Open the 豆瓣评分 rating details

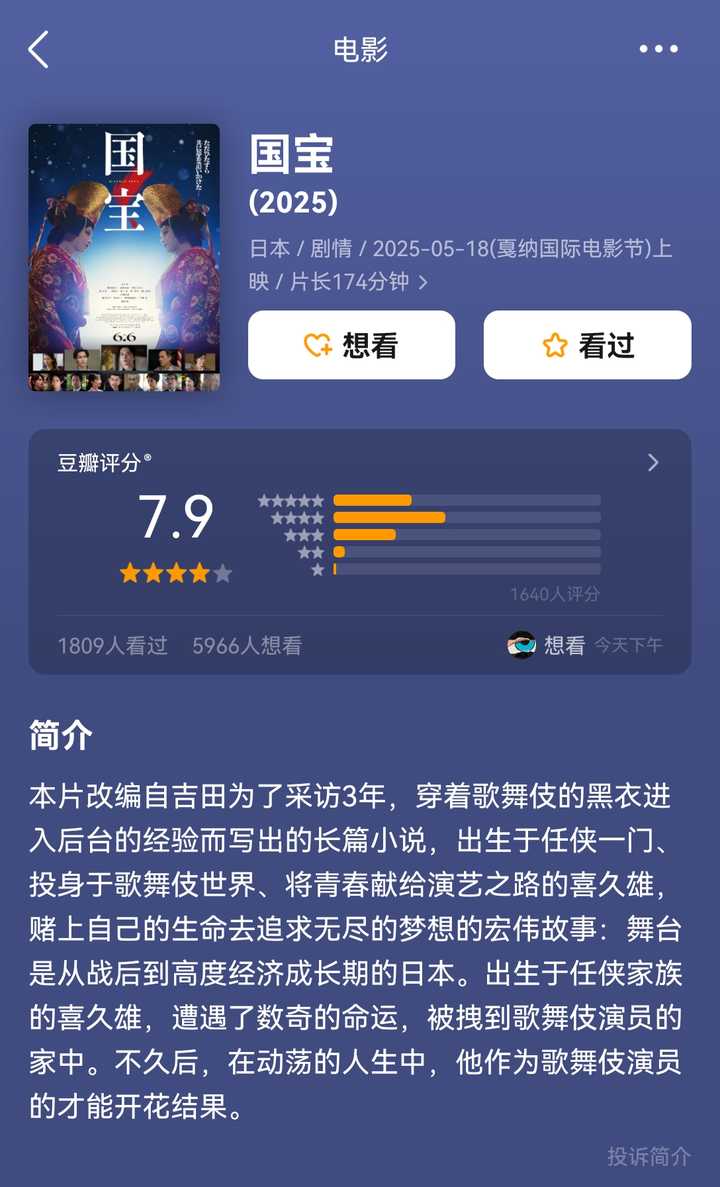tap(652, 463)
